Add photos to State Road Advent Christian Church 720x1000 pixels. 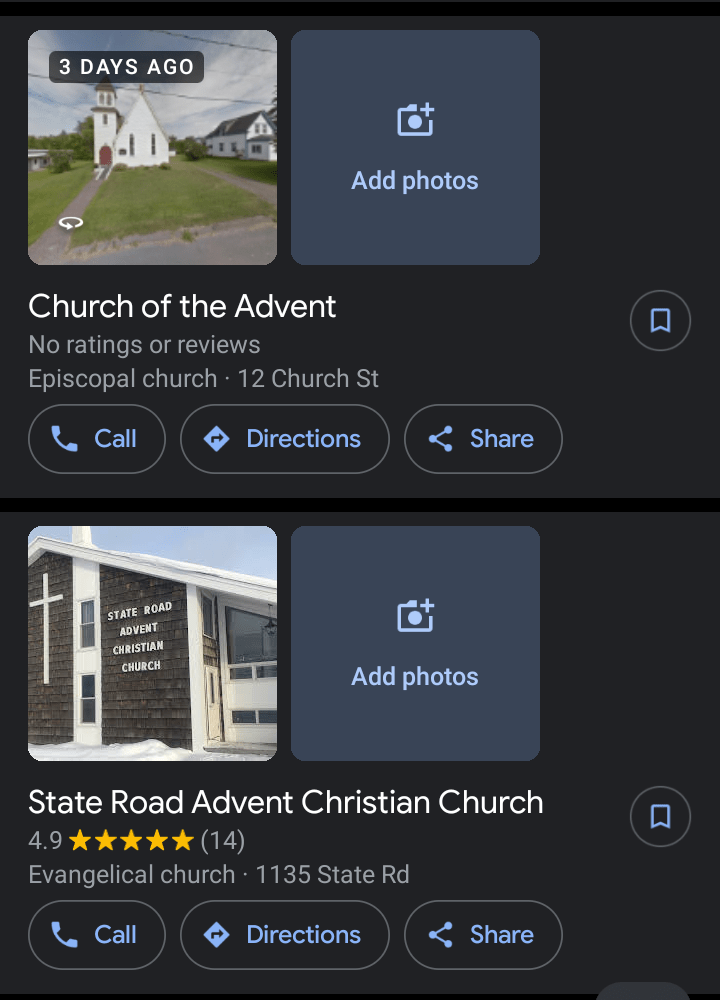point(415,643)
